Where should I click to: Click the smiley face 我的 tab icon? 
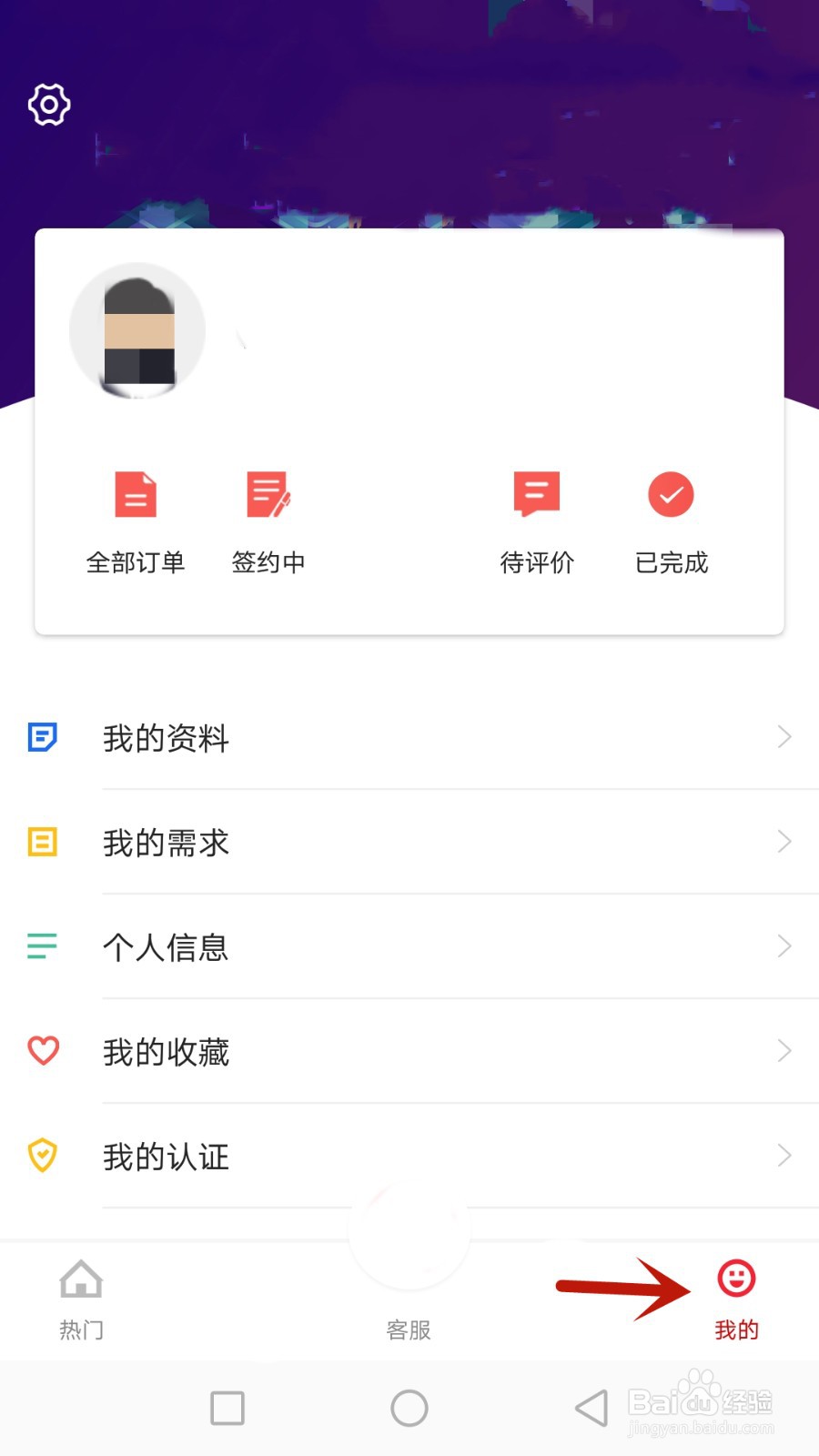tap(736, 1277)
